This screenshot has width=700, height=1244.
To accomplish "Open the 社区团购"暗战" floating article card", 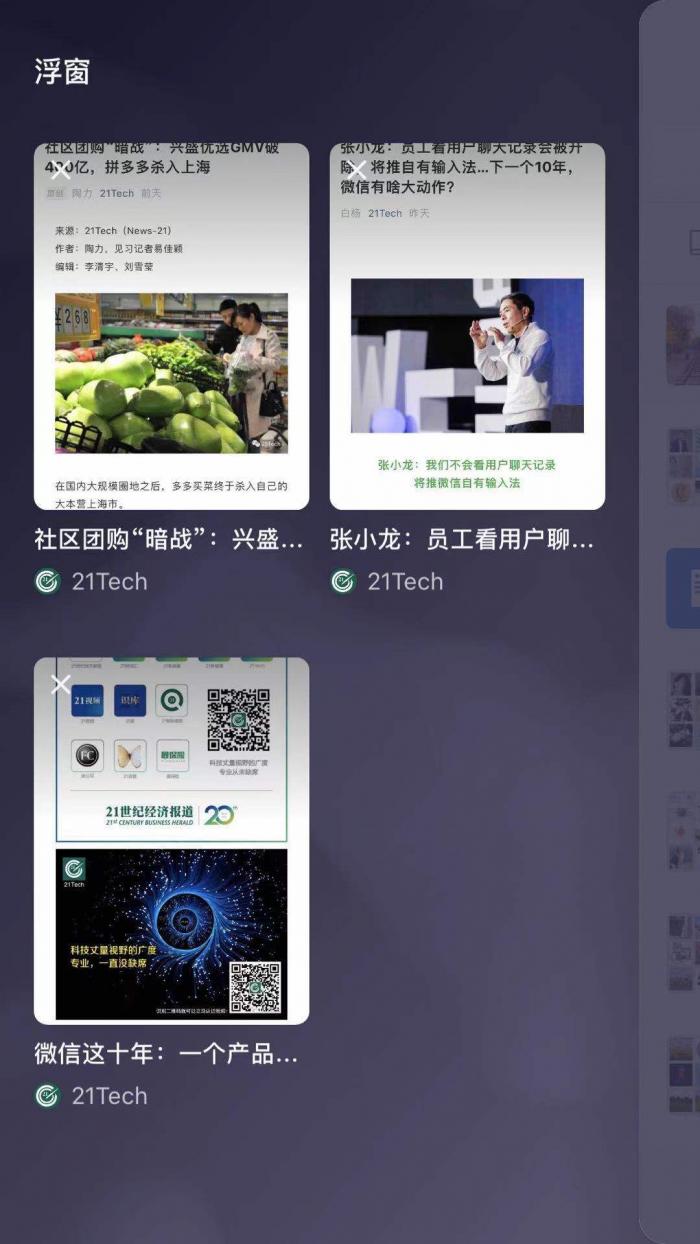I will click(171, 340).
